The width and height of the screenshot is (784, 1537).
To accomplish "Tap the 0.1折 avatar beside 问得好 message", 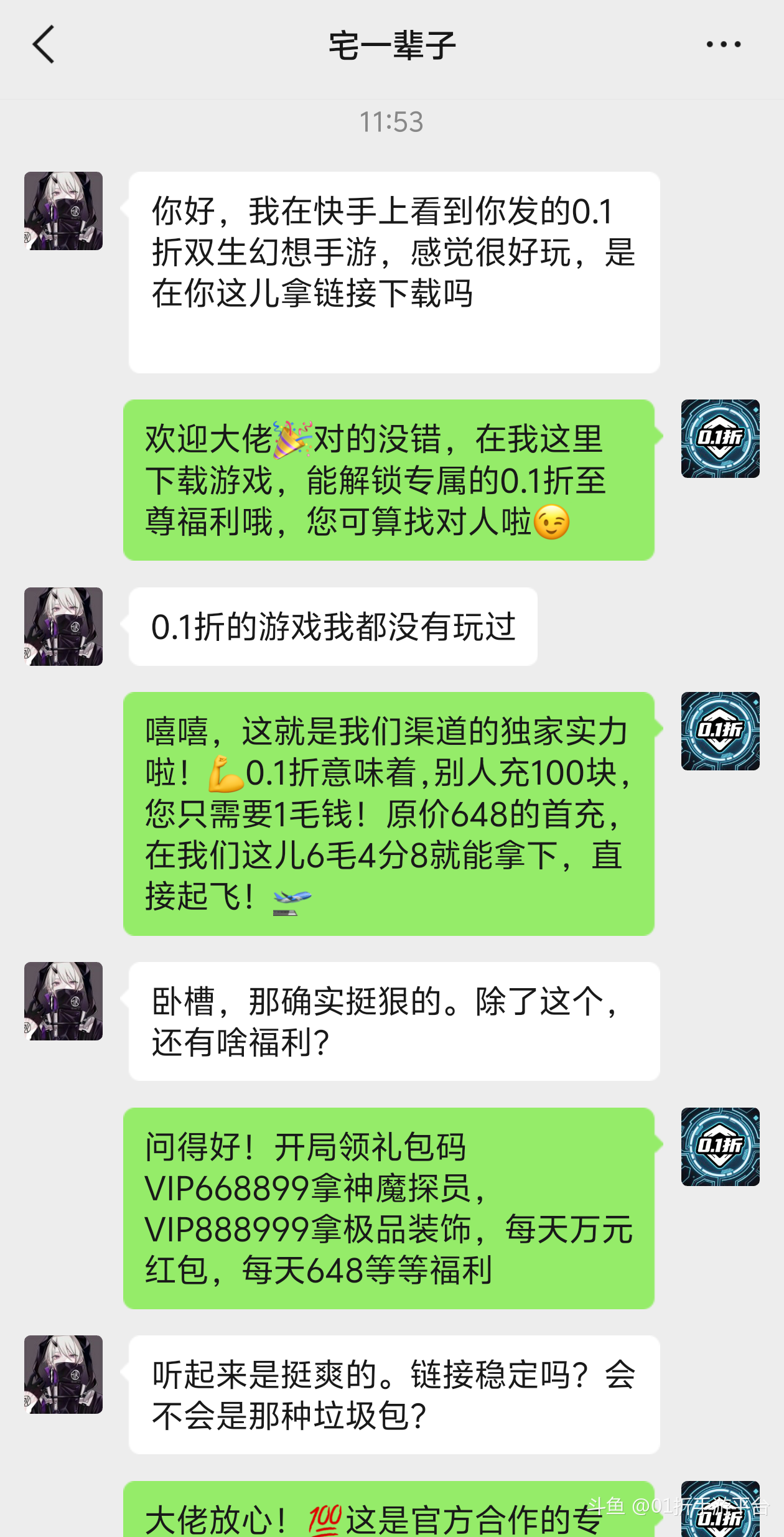I will (x=721, y=1147).
